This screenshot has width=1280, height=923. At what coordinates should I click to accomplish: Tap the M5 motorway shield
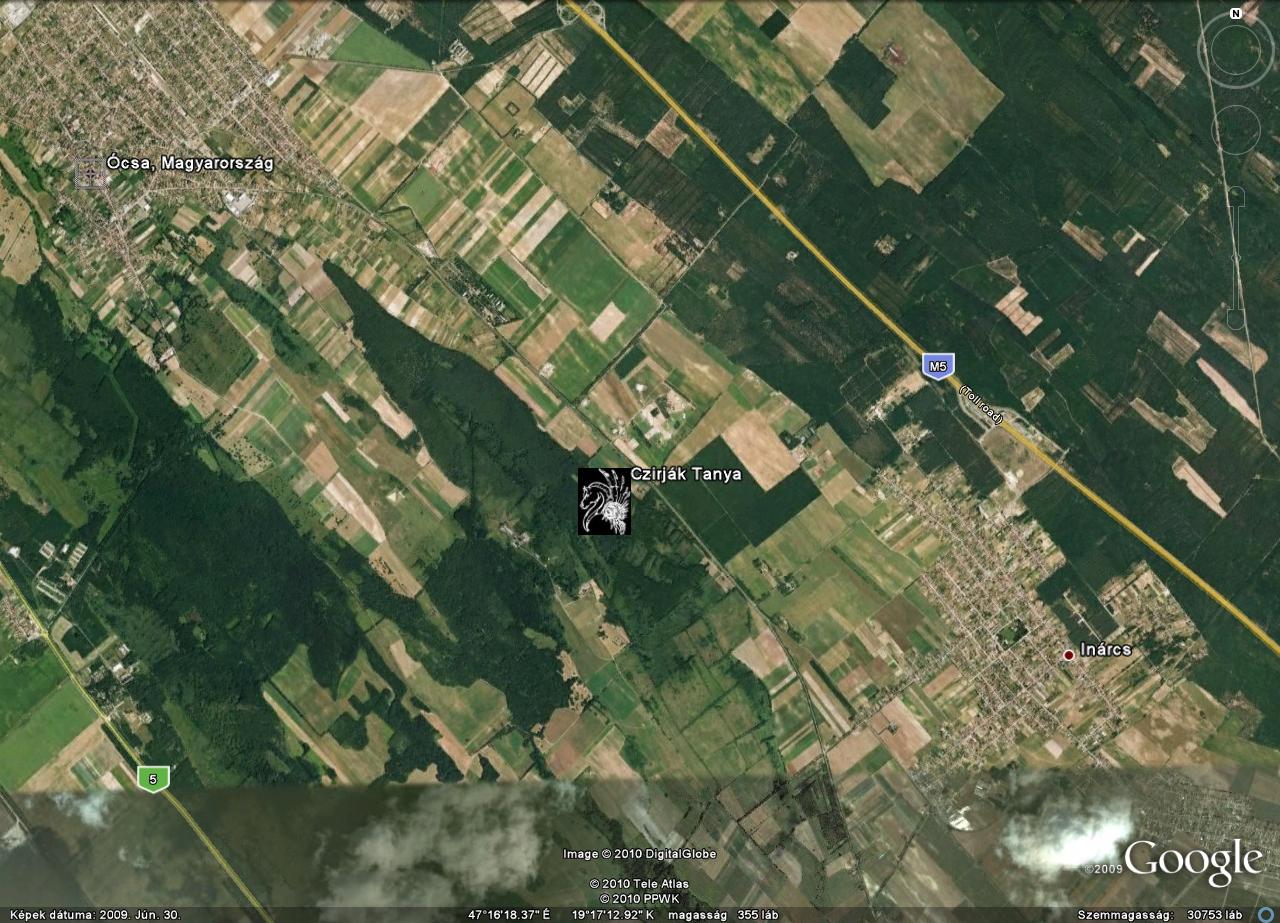[x=937, y=366]
